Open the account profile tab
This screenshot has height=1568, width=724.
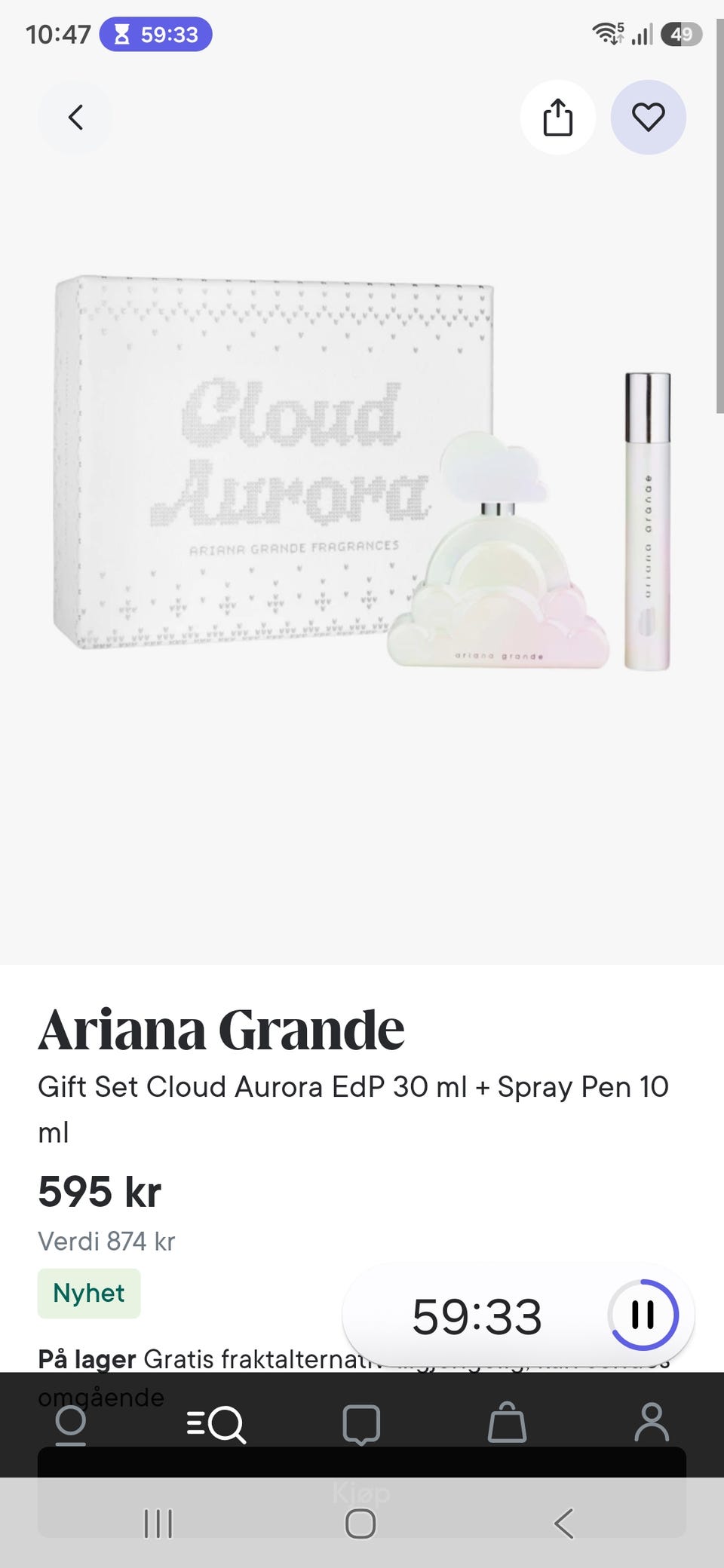click(652, 1423)
